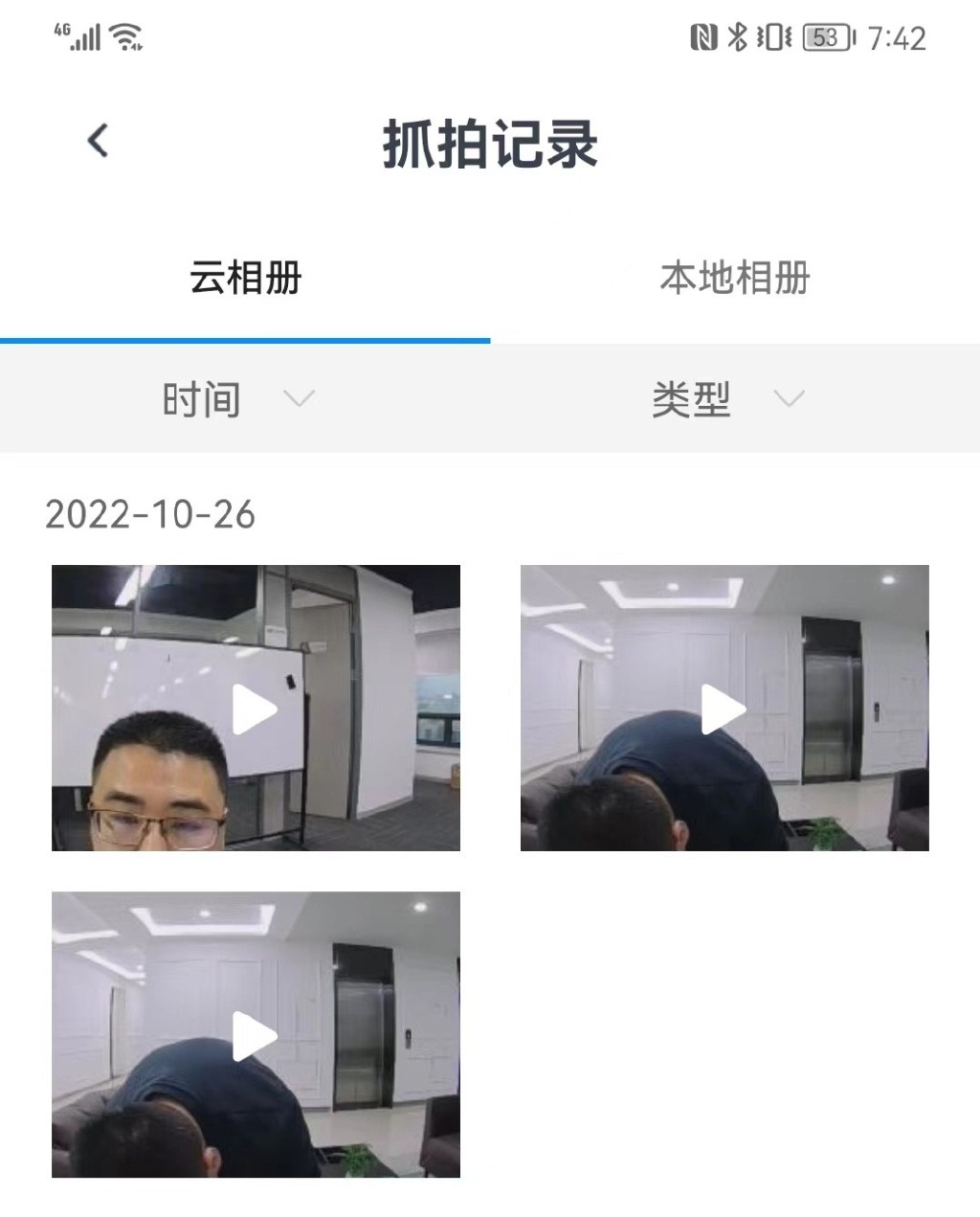980x1217 pixels.
Task: Play the elevator video in the top row
Action: click(724, 709)
